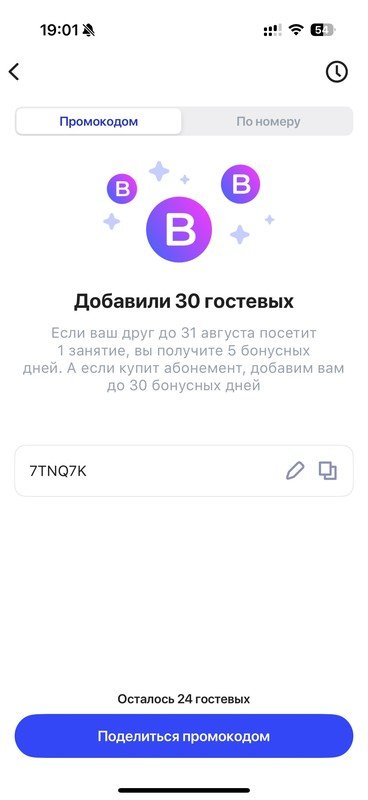The height and width of the screenshot is (800, 368).
Task: Select the Промокодом tab
Action: [x=99, y=121]
